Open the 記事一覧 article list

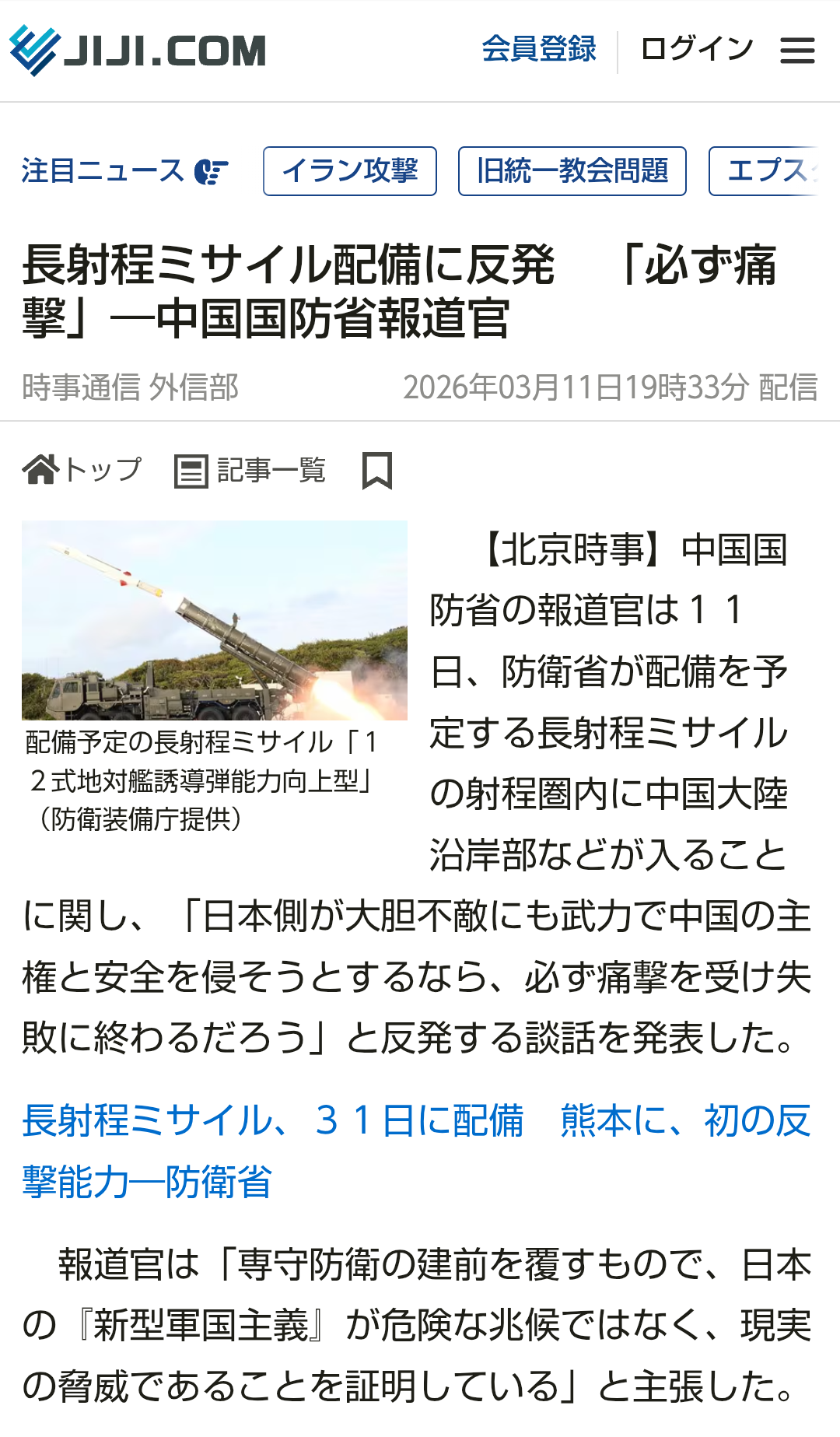click(250, 471)
